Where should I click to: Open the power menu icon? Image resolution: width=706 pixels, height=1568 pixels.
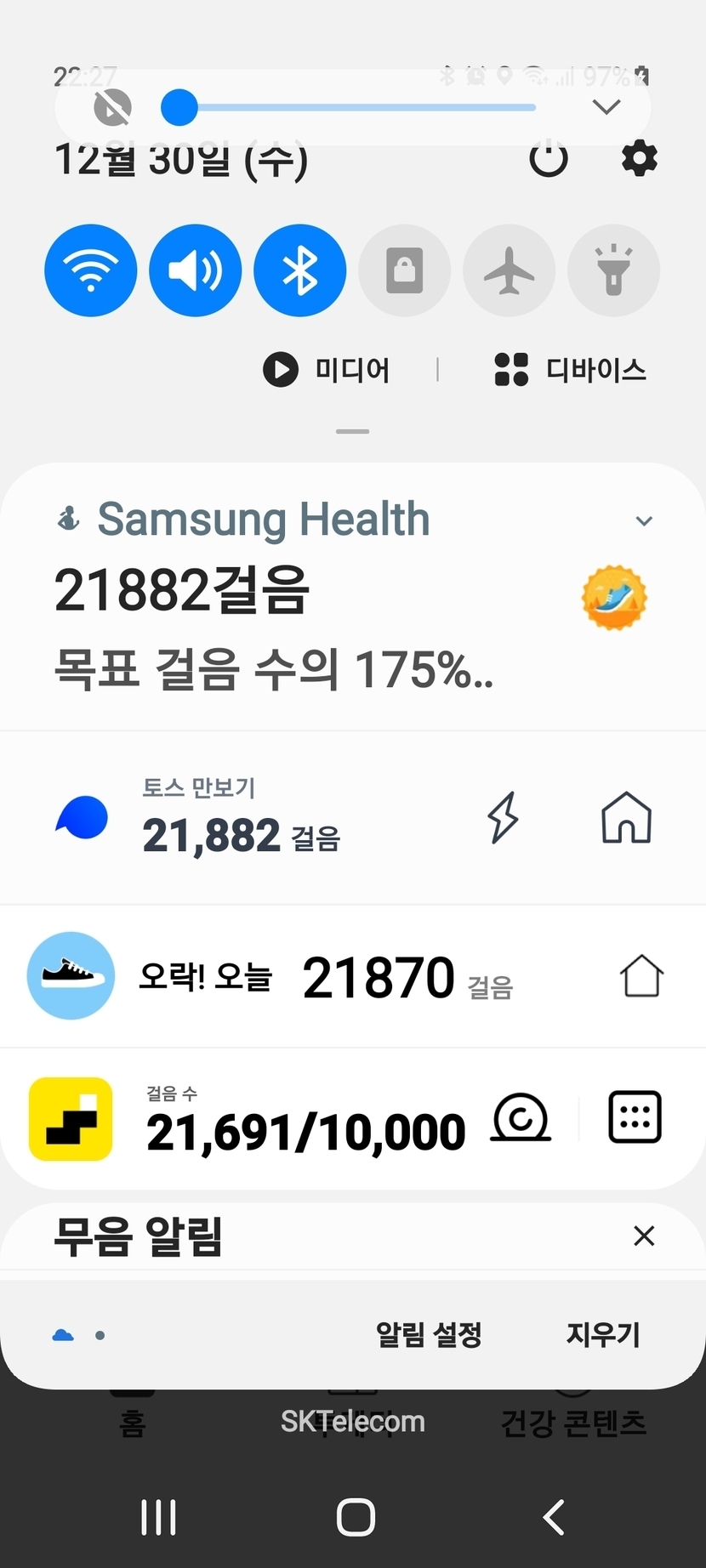click(549, 158)
